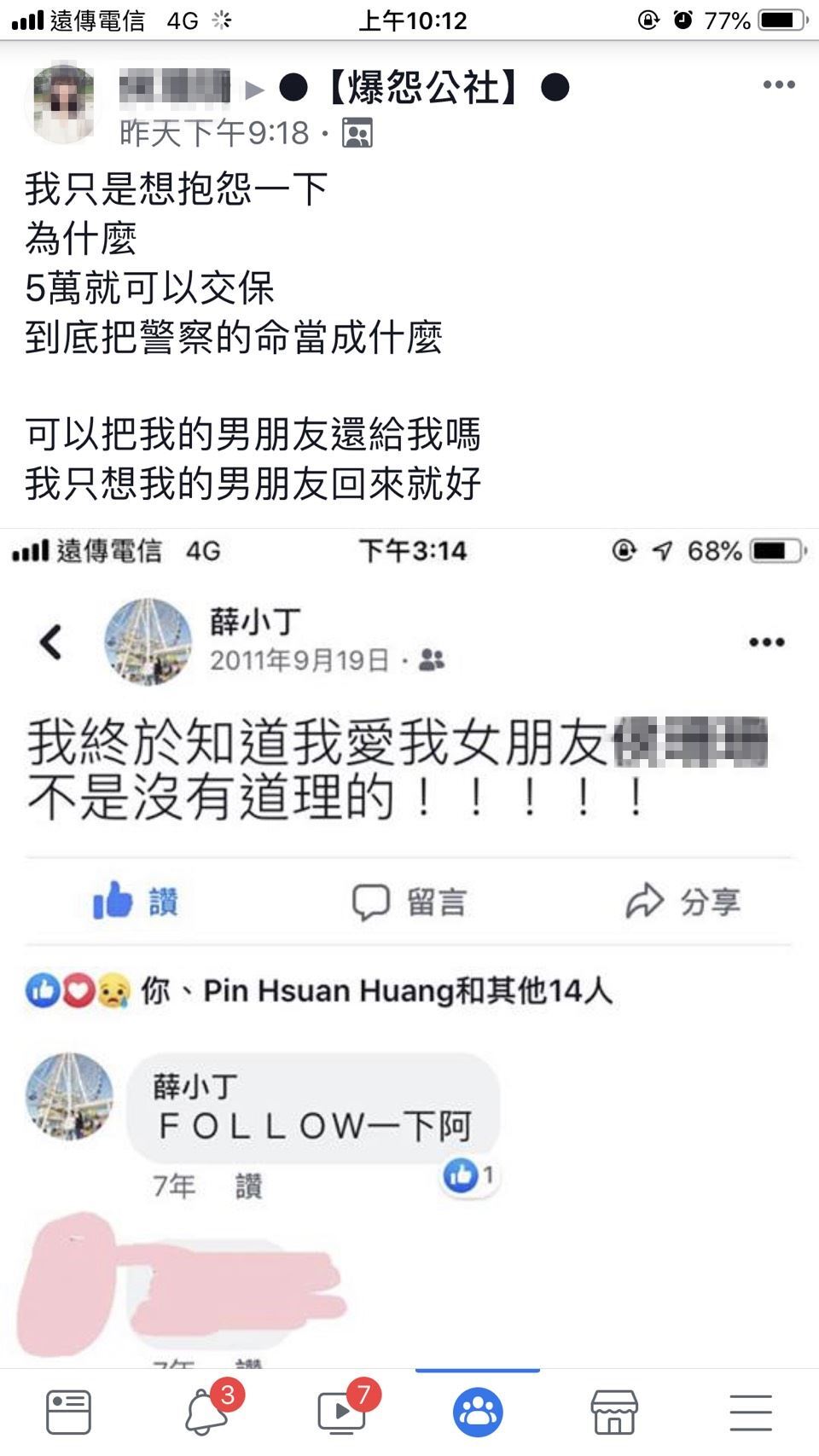Switch to the News Feed tab

(68, 1412)
